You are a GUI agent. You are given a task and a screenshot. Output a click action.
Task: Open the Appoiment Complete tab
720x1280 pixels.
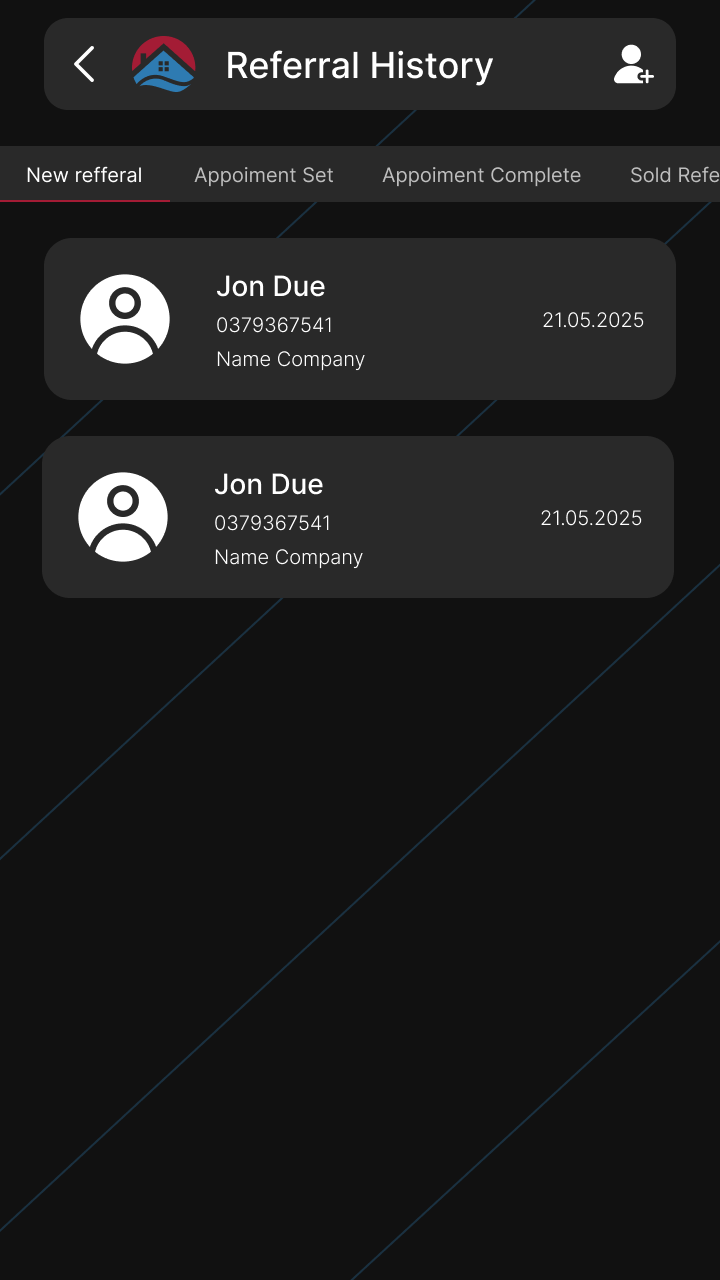click(x=481, y=175)
